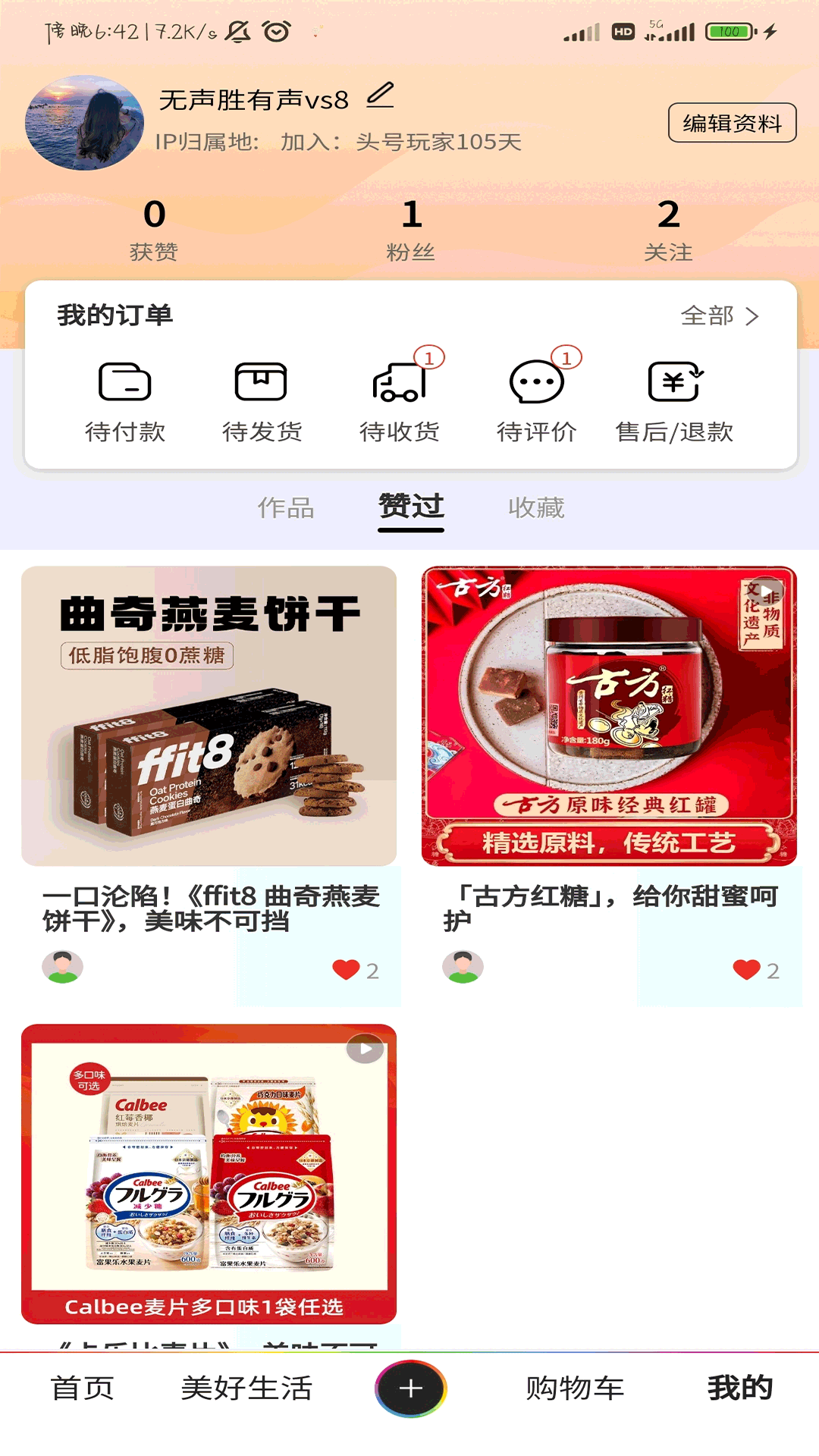Click the pencil icon to edit username
819x1456 pixels.
(x=378, y=97)
